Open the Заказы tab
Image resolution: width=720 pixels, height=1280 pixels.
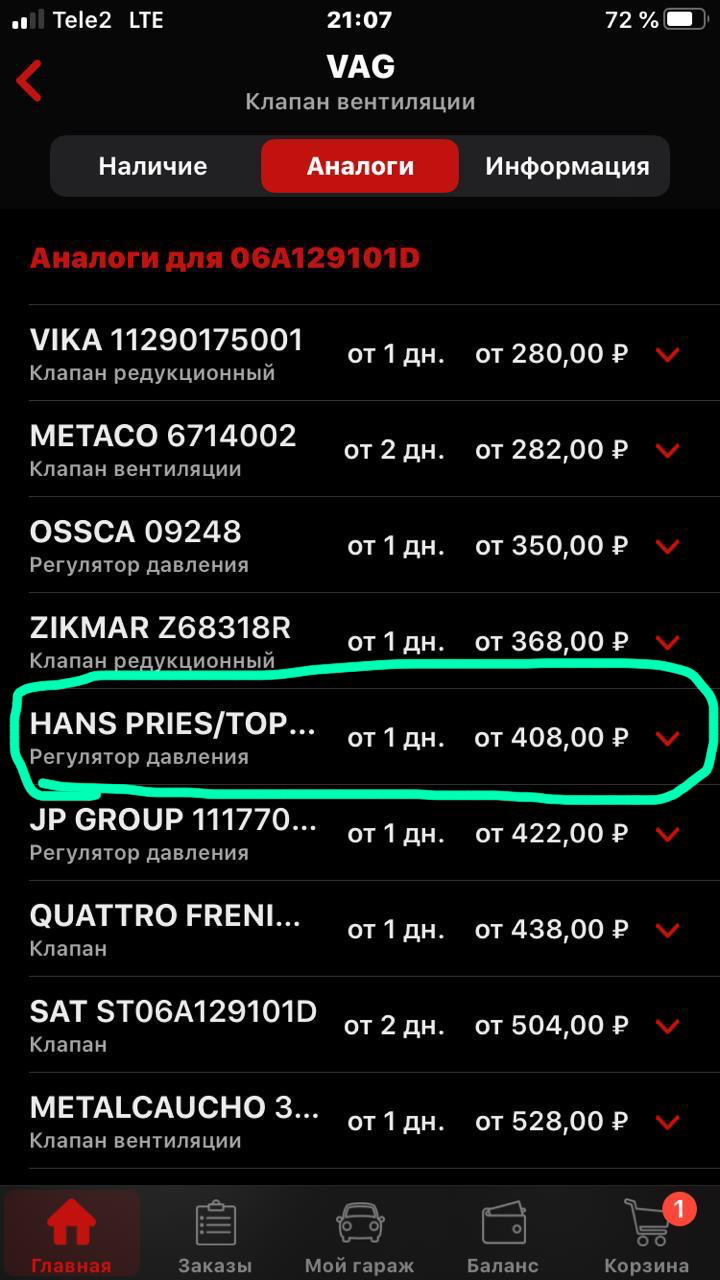(x=215, y=1237)
